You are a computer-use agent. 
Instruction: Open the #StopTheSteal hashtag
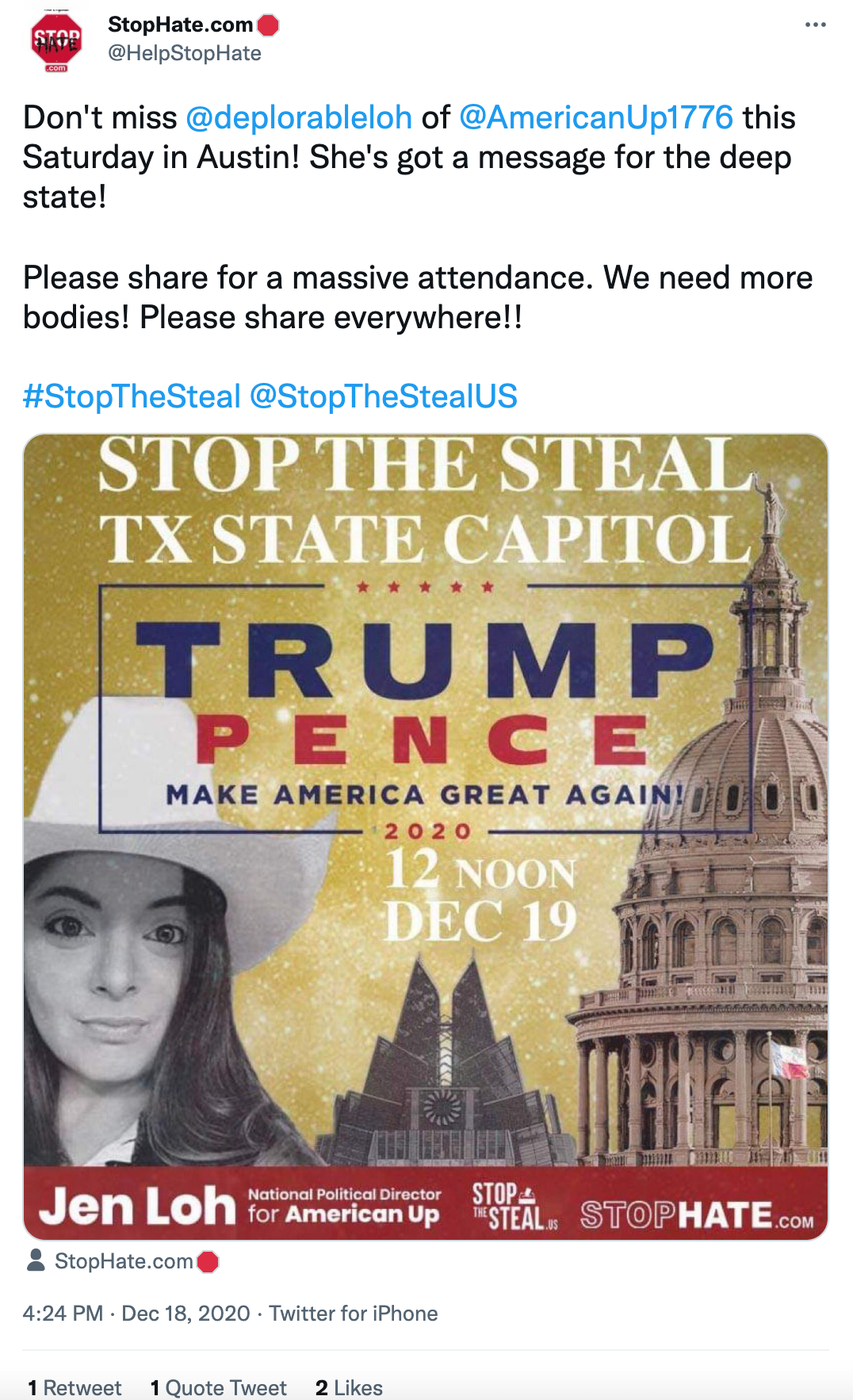132,396
